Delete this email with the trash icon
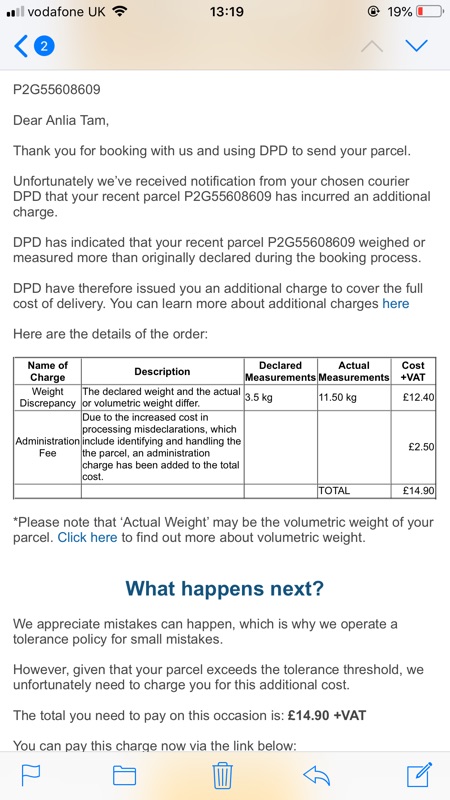Screen dimensions: 450x800 click(222, 775)
